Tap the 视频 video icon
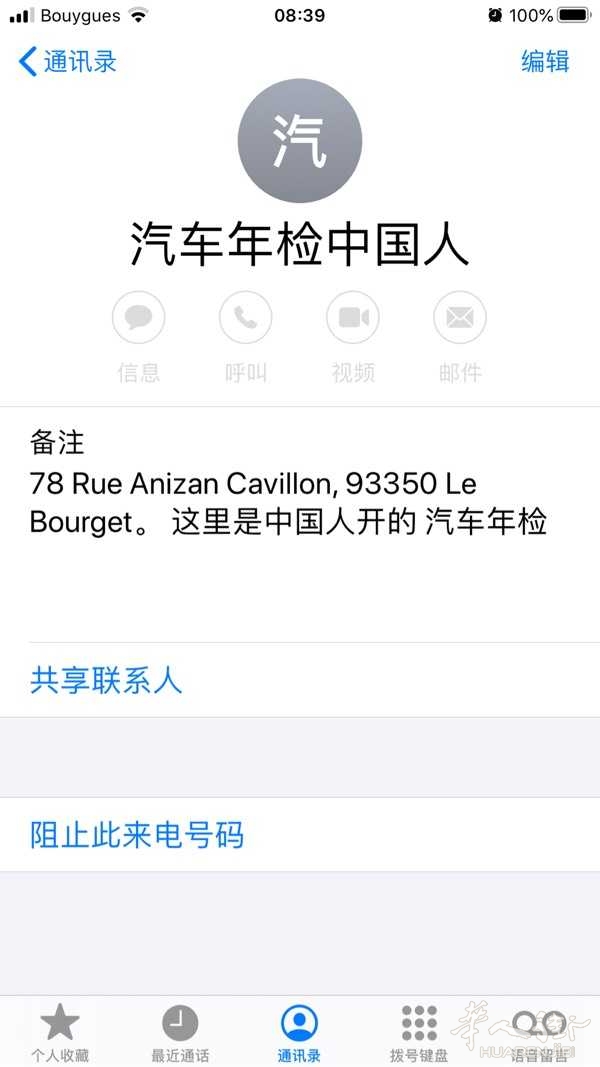 [353, 317]
